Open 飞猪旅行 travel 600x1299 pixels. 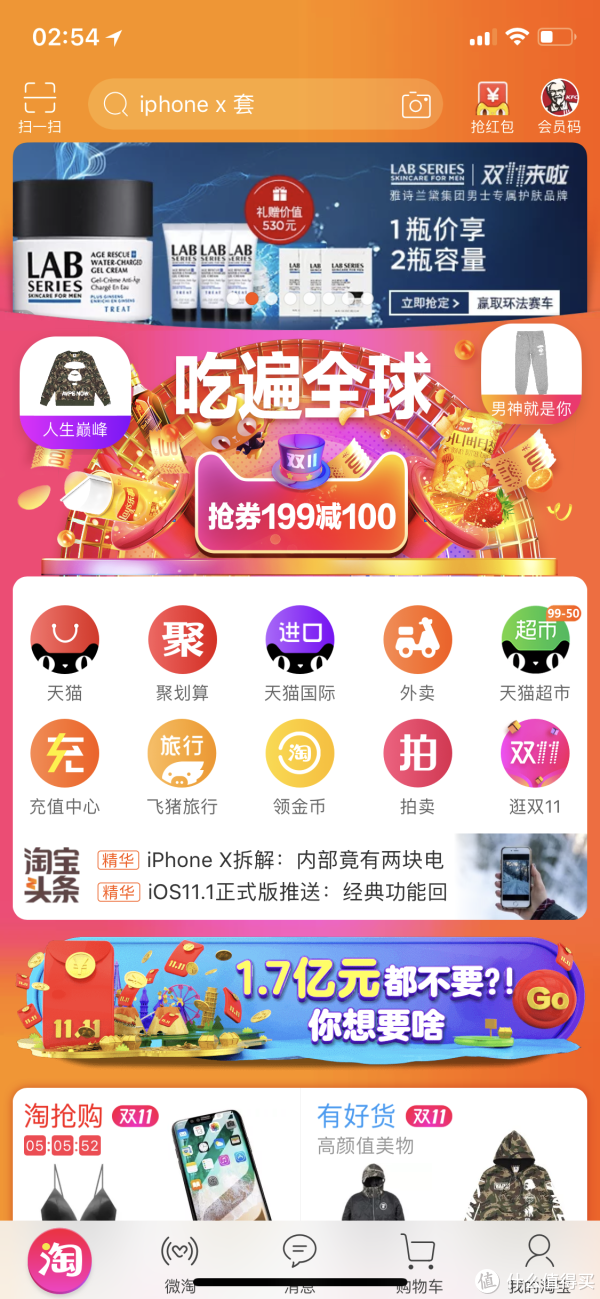(182, 765)
